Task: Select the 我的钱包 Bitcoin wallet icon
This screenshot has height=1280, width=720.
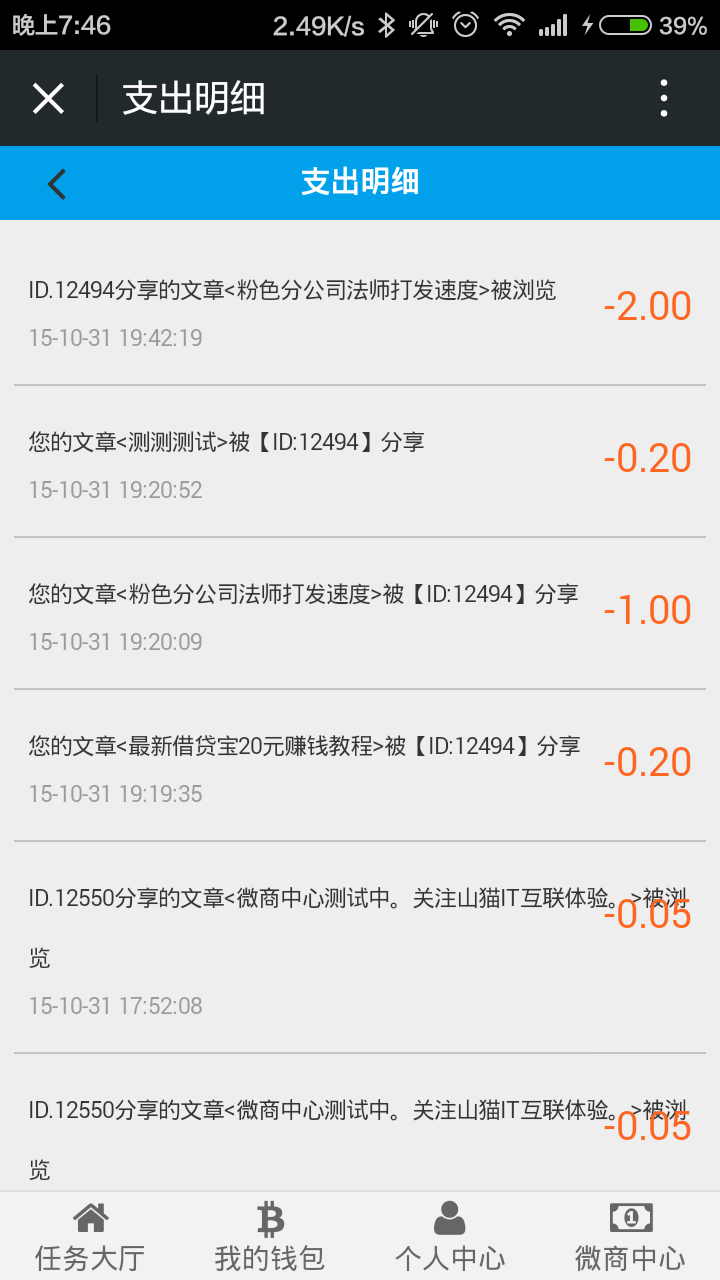Action: pyautogui.click(x=269, y=1216)
